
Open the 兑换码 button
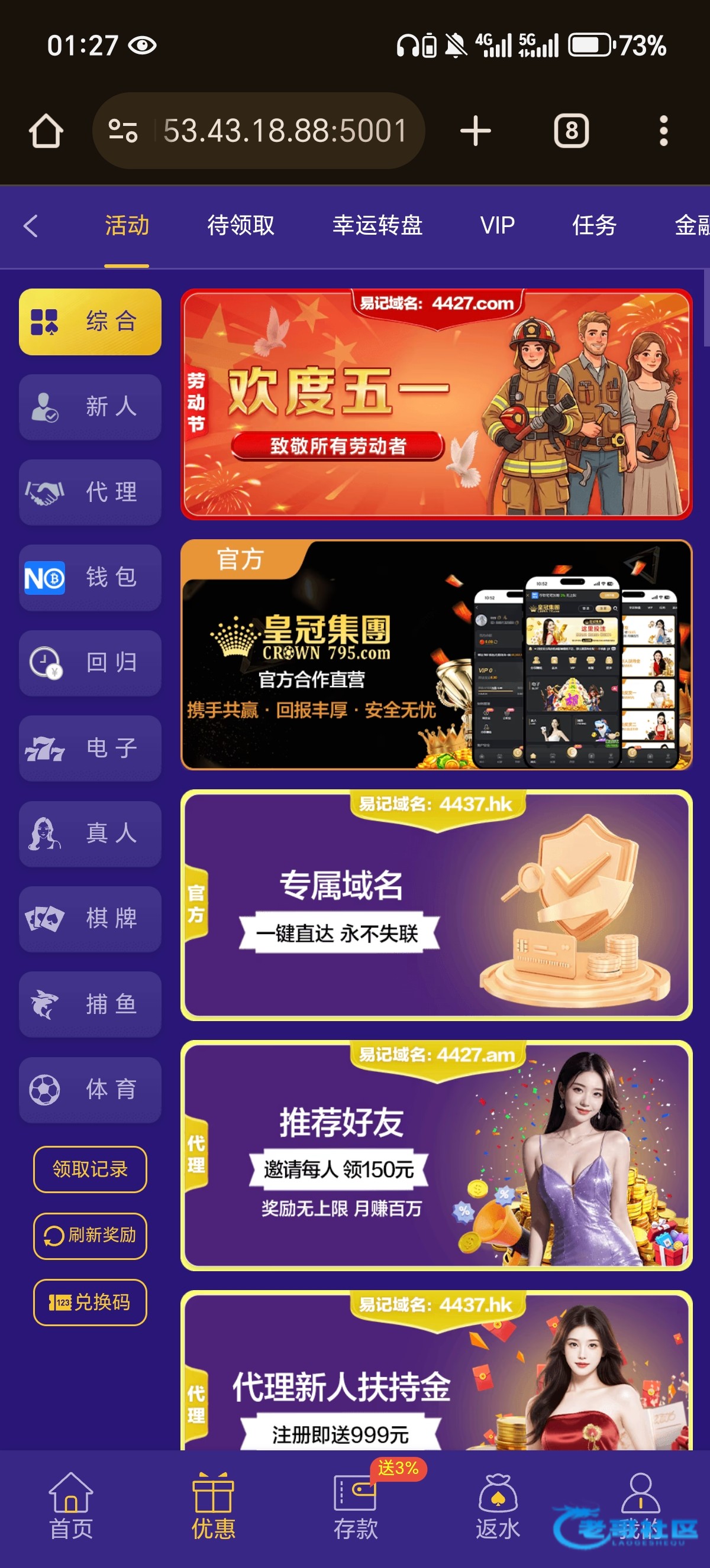pyautogui.click(x=90, y=1302)
